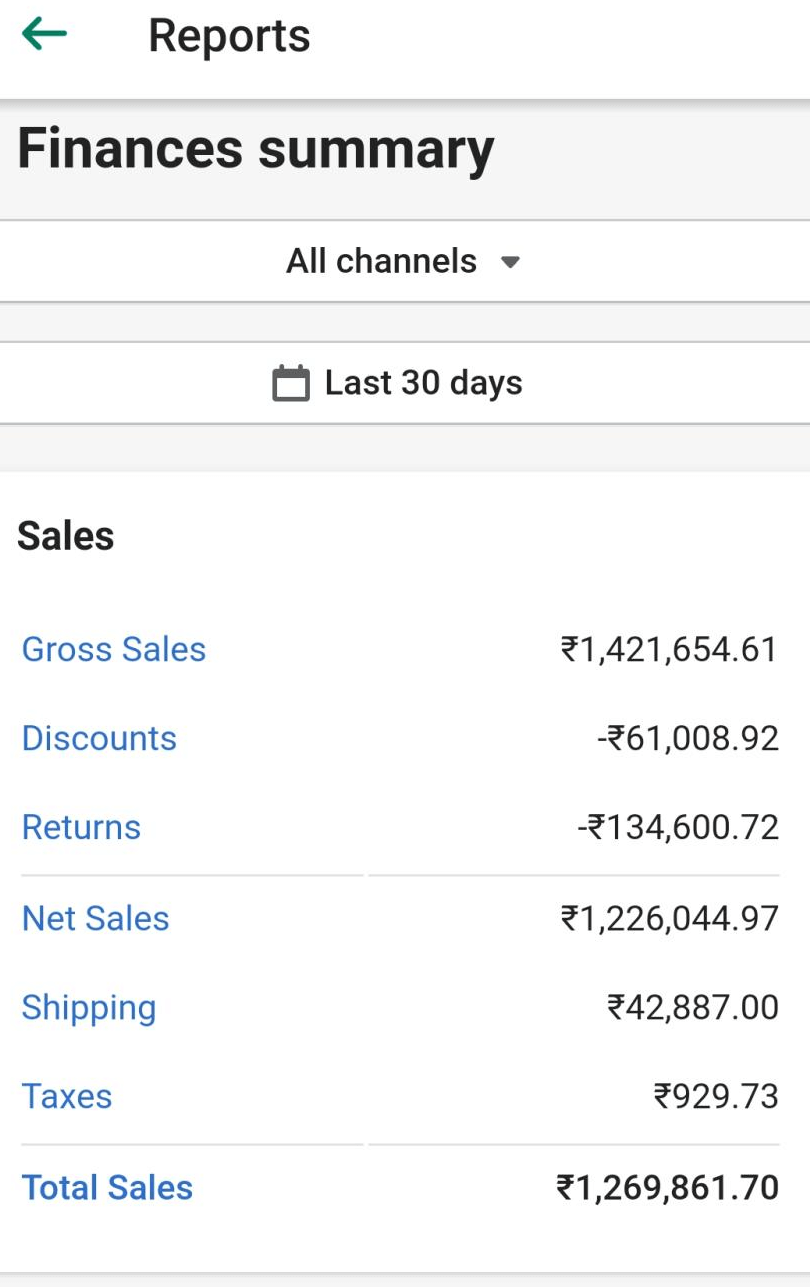Change the Last 30 days date range
810x1287 pixels.
click(400, 383)
